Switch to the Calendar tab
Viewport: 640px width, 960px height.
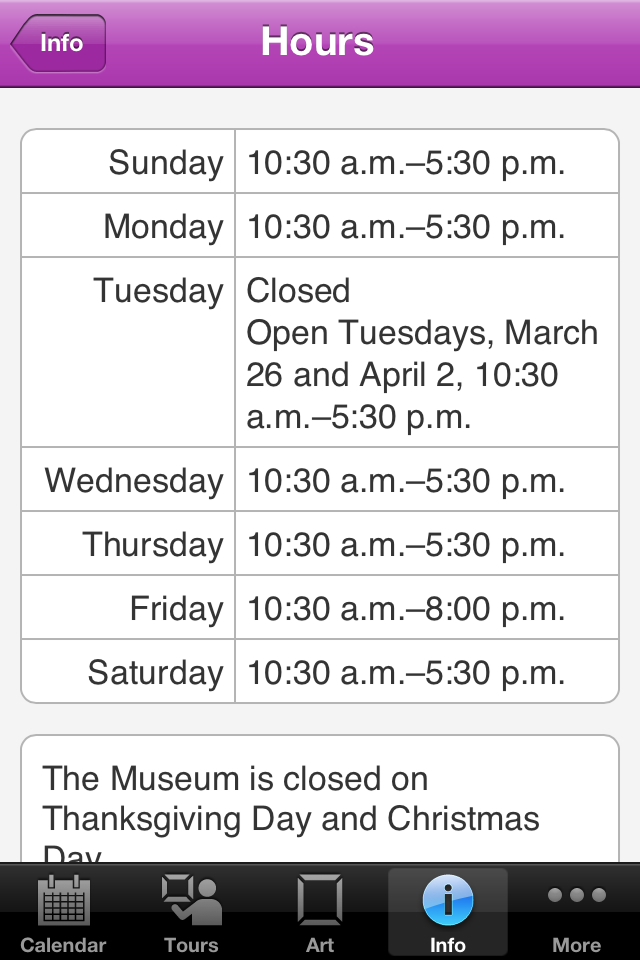click(64, 912)
